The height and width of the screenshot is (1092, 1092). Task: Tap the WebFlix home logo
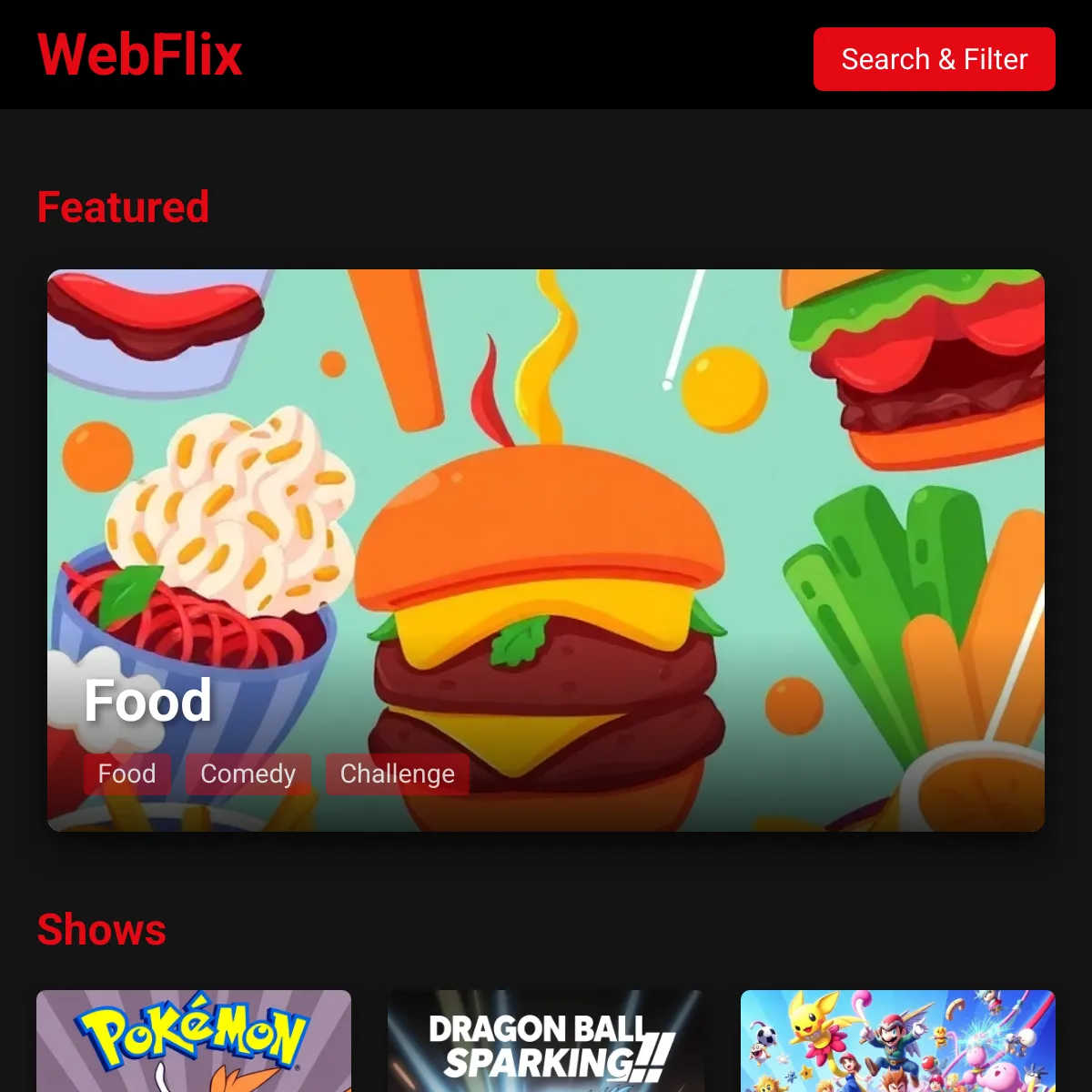click(x=139, y=55)
